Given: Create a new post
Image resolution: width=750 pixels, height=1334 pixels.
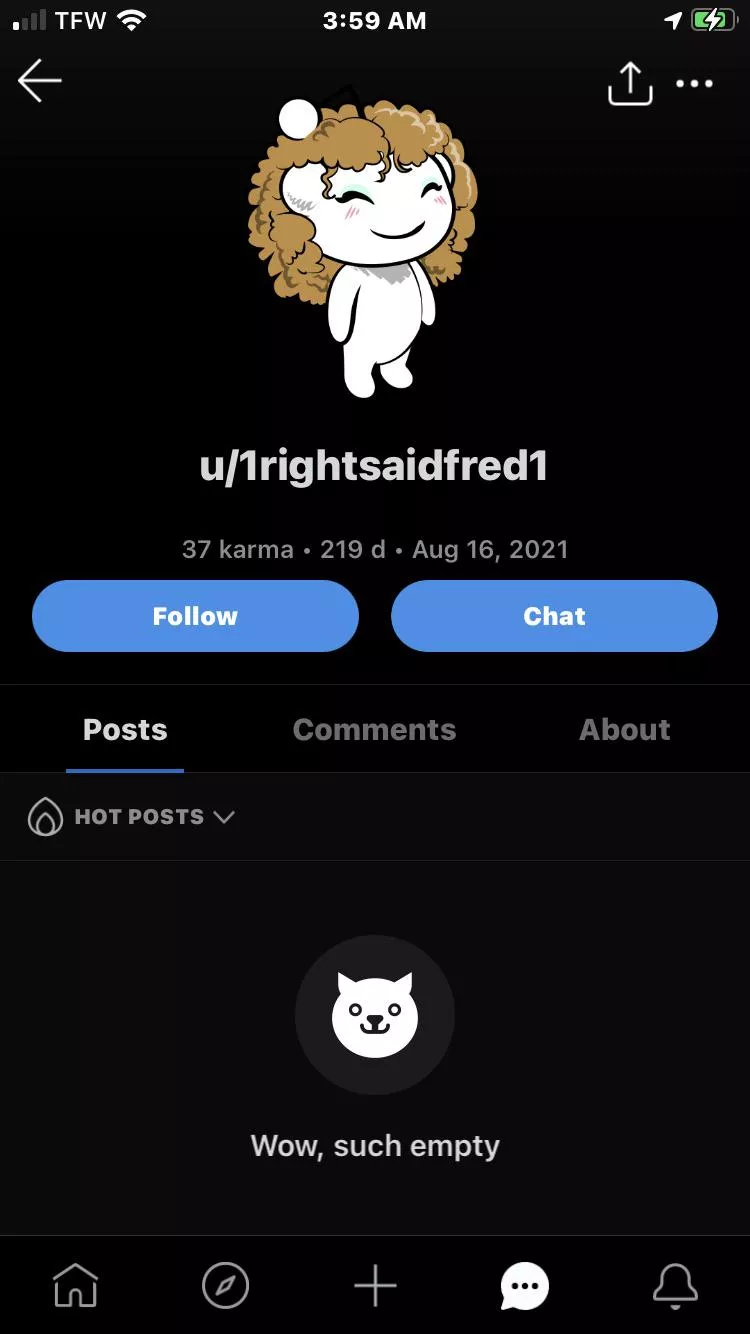Looking at the screenshot, I should coord(375,1285).
